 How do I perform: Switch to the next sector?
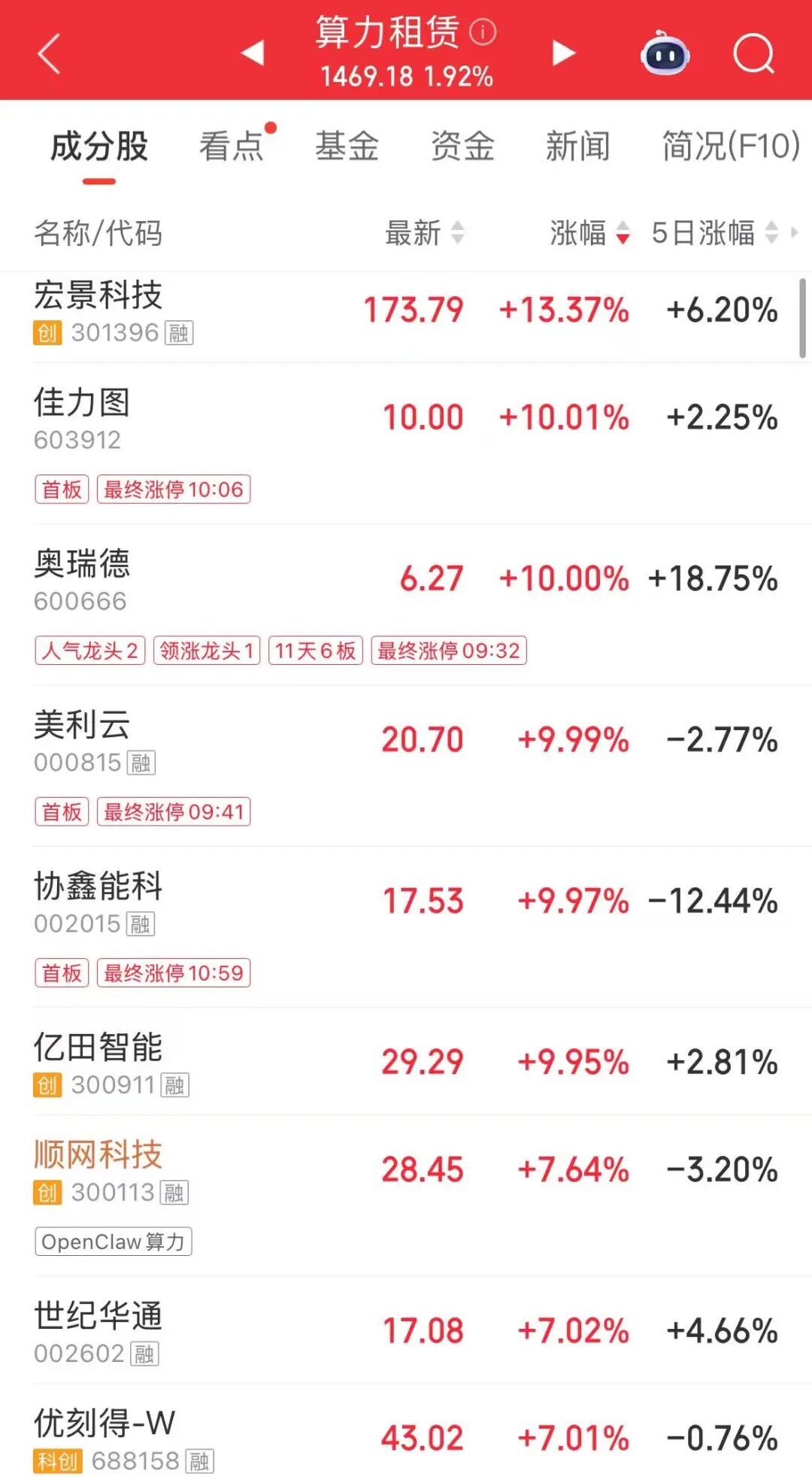(563, 53)
